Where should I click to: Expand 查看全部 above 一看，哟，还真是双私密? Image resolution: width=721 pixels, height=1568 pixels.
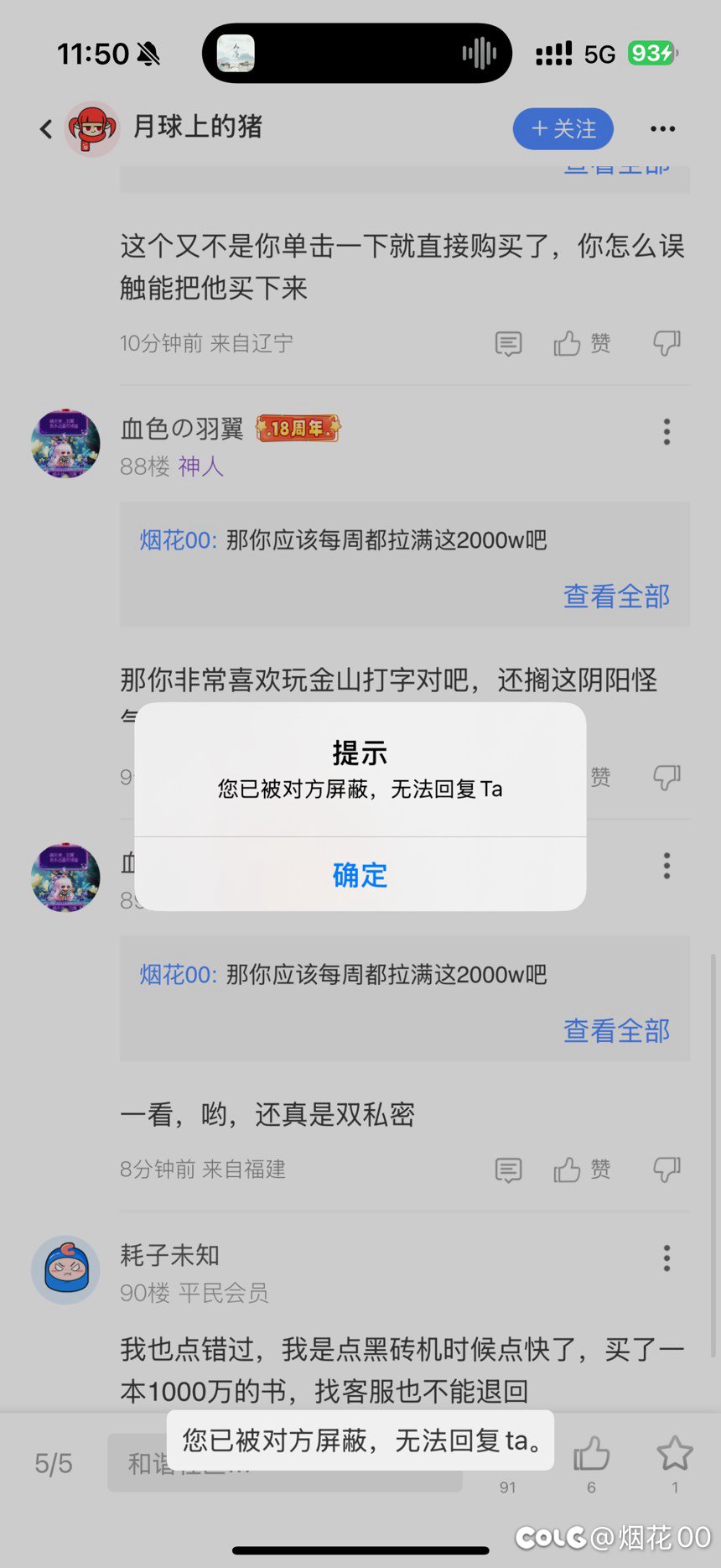click(x=616, y=1031)
